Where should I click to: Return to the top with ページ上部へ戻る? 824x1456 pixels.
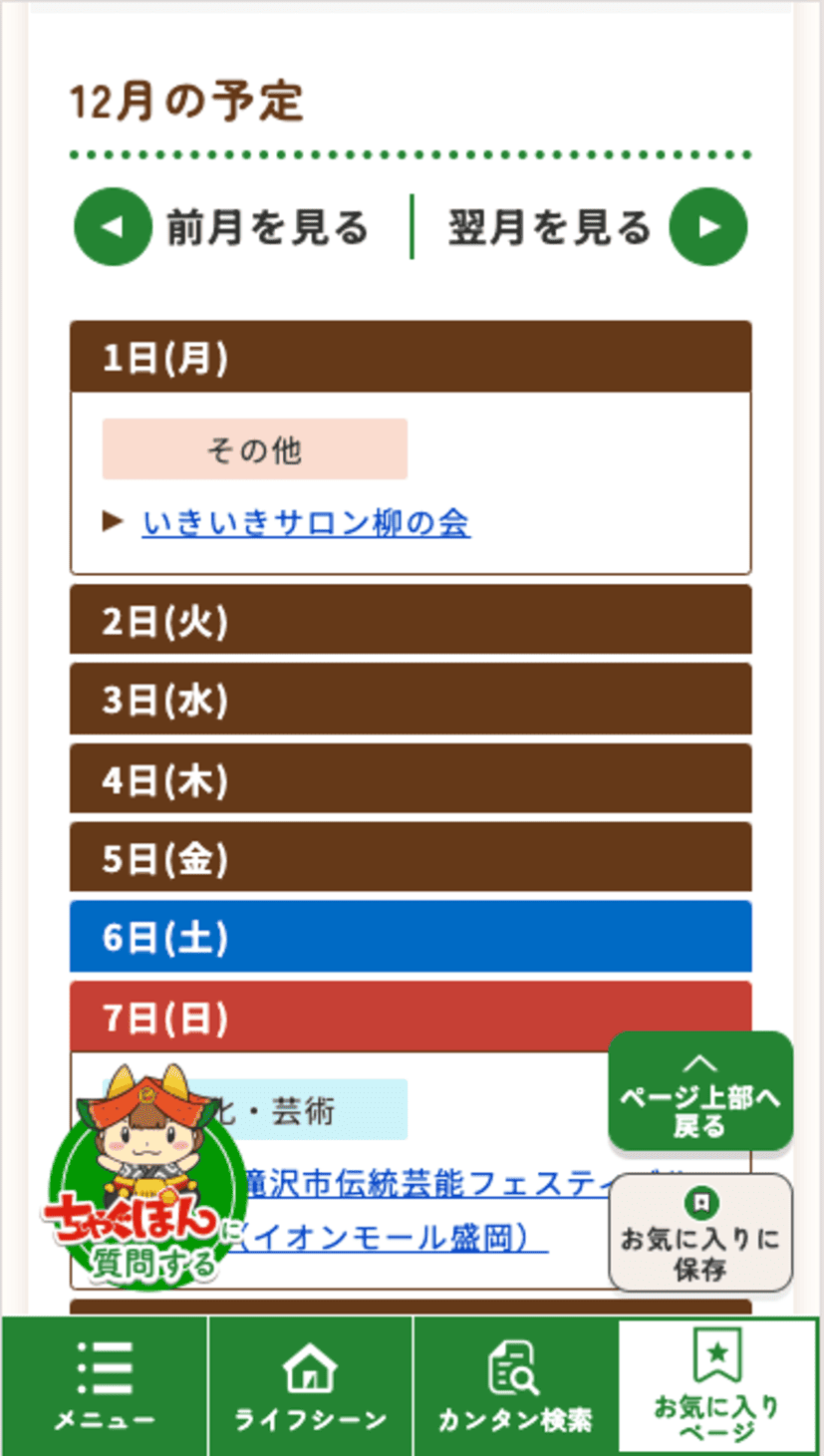coord(700,1098)
